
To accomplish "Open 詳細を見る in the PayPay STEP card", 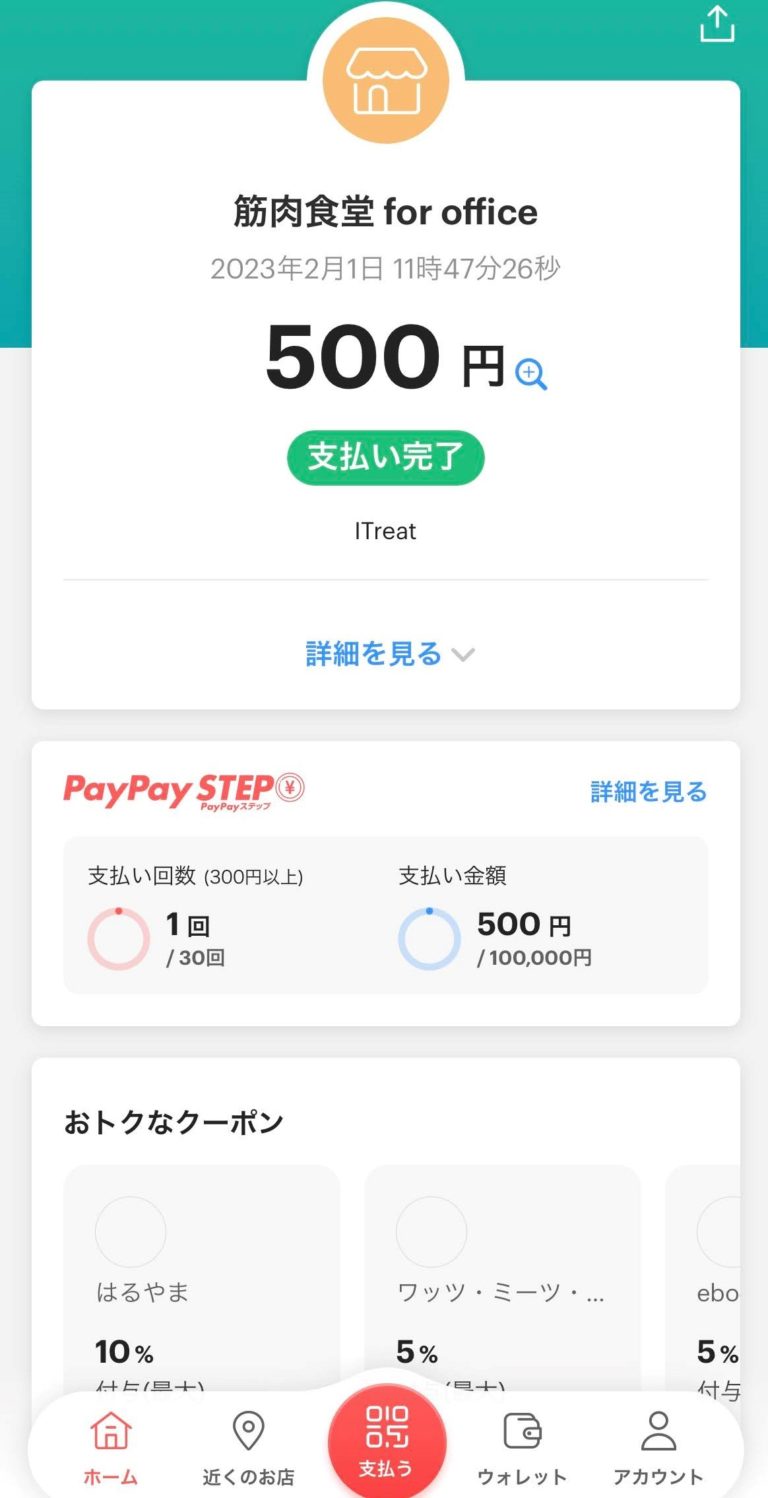I will coord(647,790).
